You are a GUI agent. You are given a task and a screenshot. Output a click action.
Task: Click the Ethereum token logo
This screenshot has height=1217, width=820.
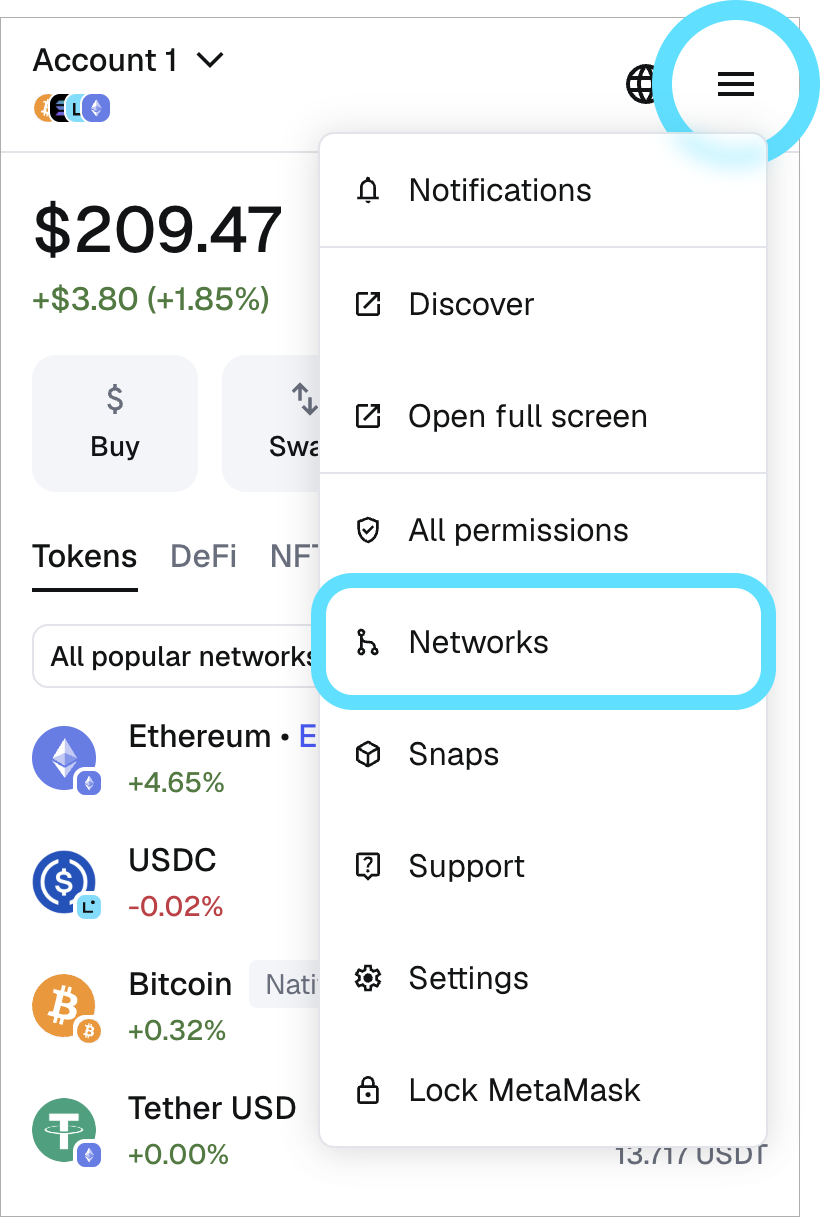point(63,758)
